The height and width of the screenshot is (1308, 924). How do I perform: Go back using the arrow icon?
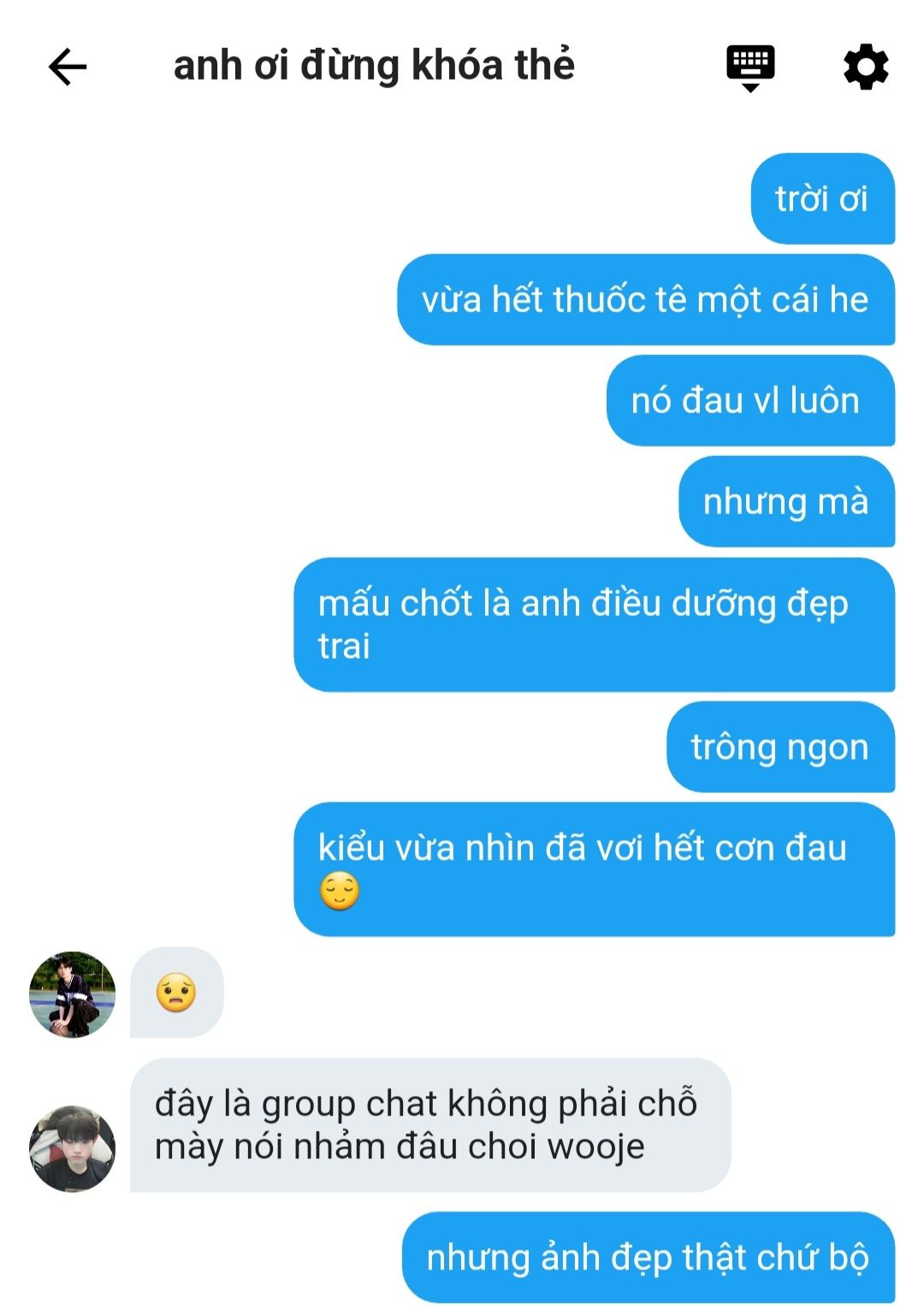tap(68, 67)
